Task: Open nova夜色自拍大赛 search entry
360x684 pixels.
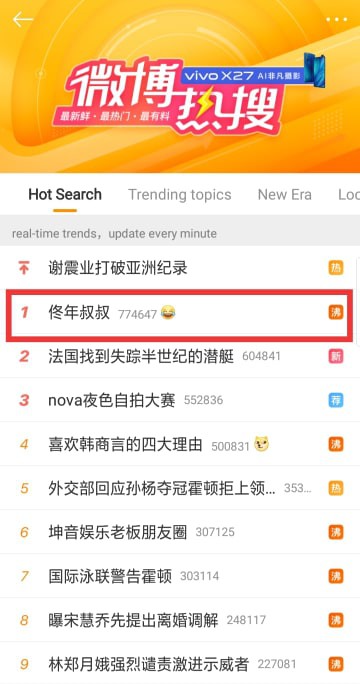Action: pos(180,400)
